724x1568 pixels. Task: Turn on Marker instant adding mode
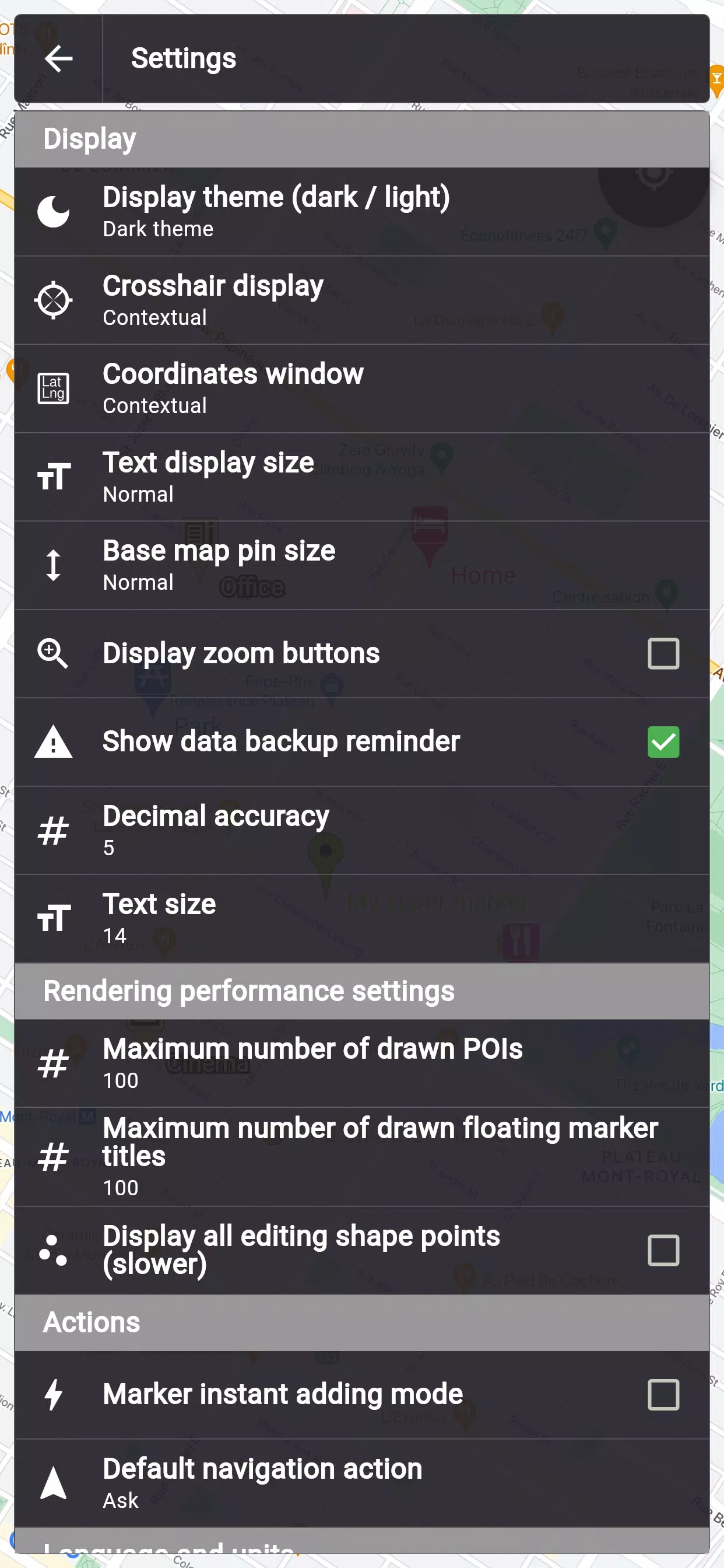click(x=663, y=1395)
